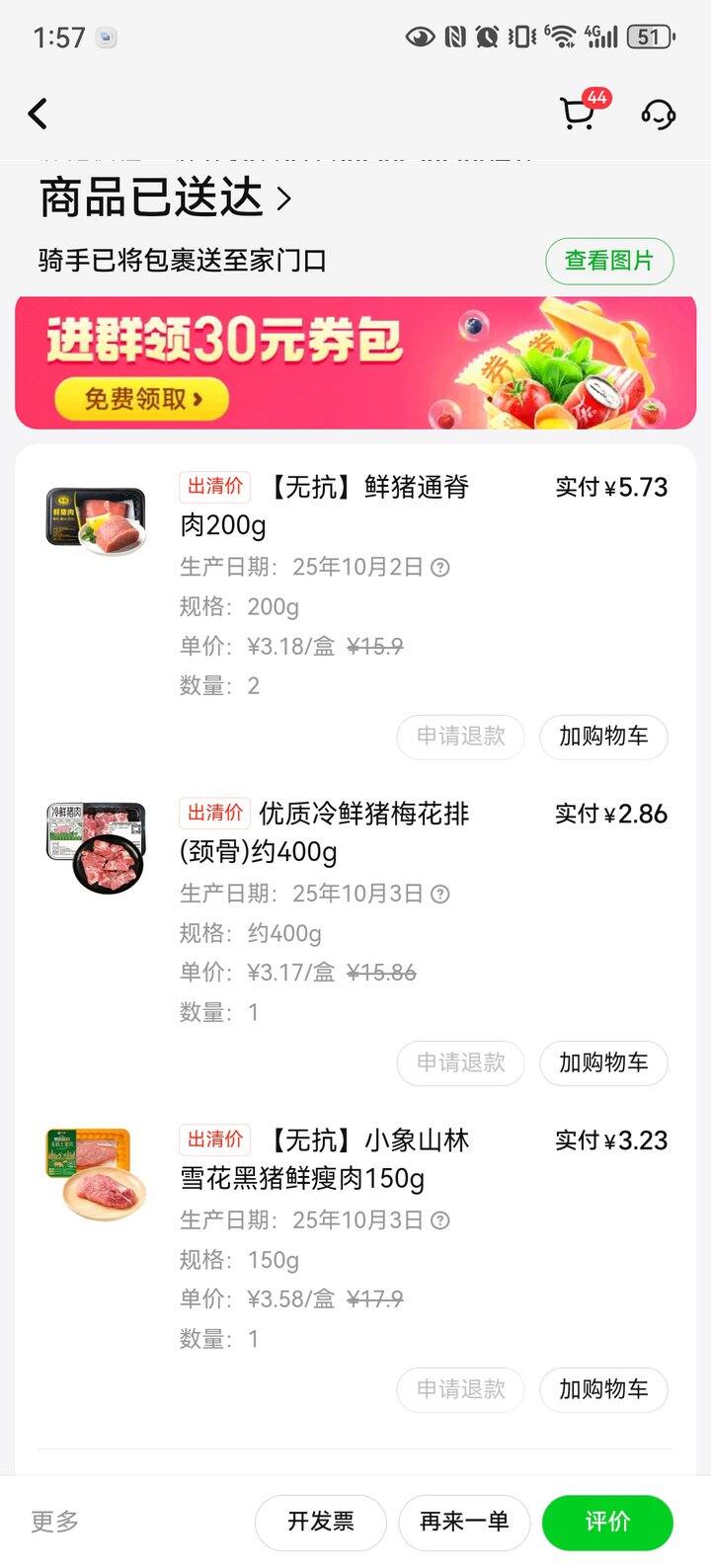
Task: Tap the help icon beside 梅花排 production date
Action: [438, 894]
